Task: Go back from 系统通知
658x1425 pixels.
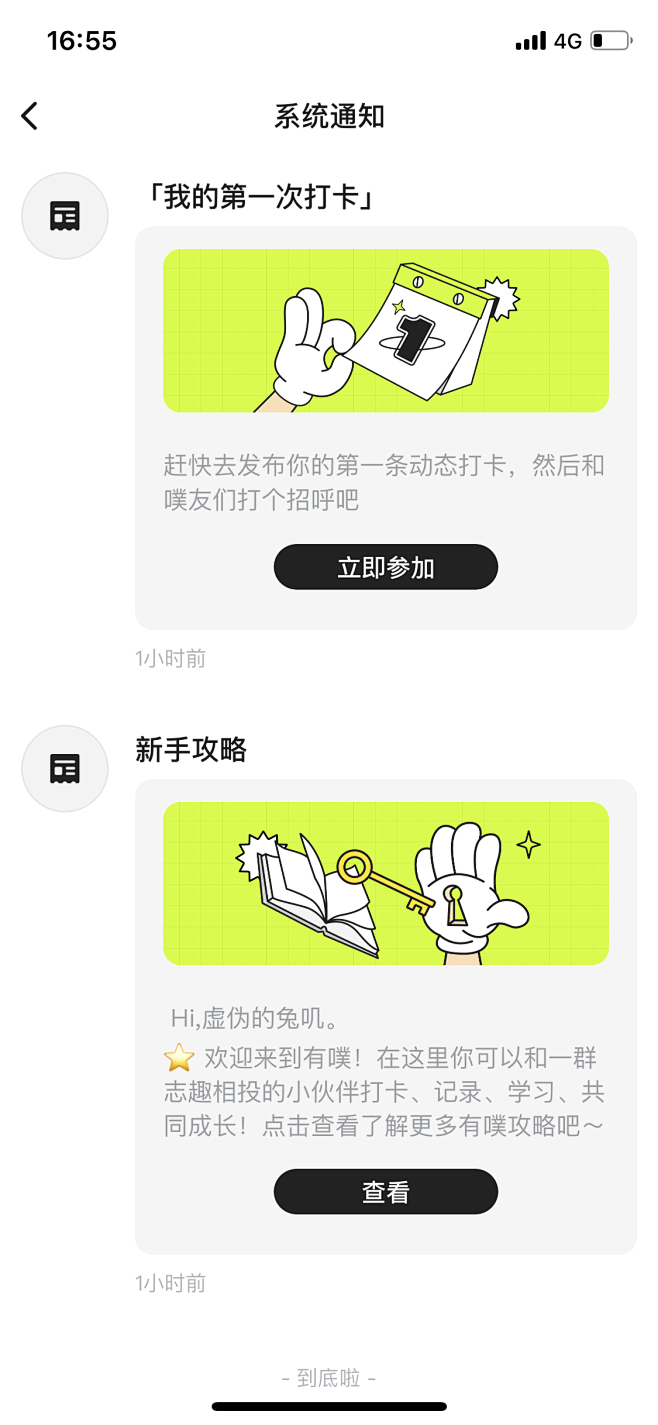Action: 30,116
